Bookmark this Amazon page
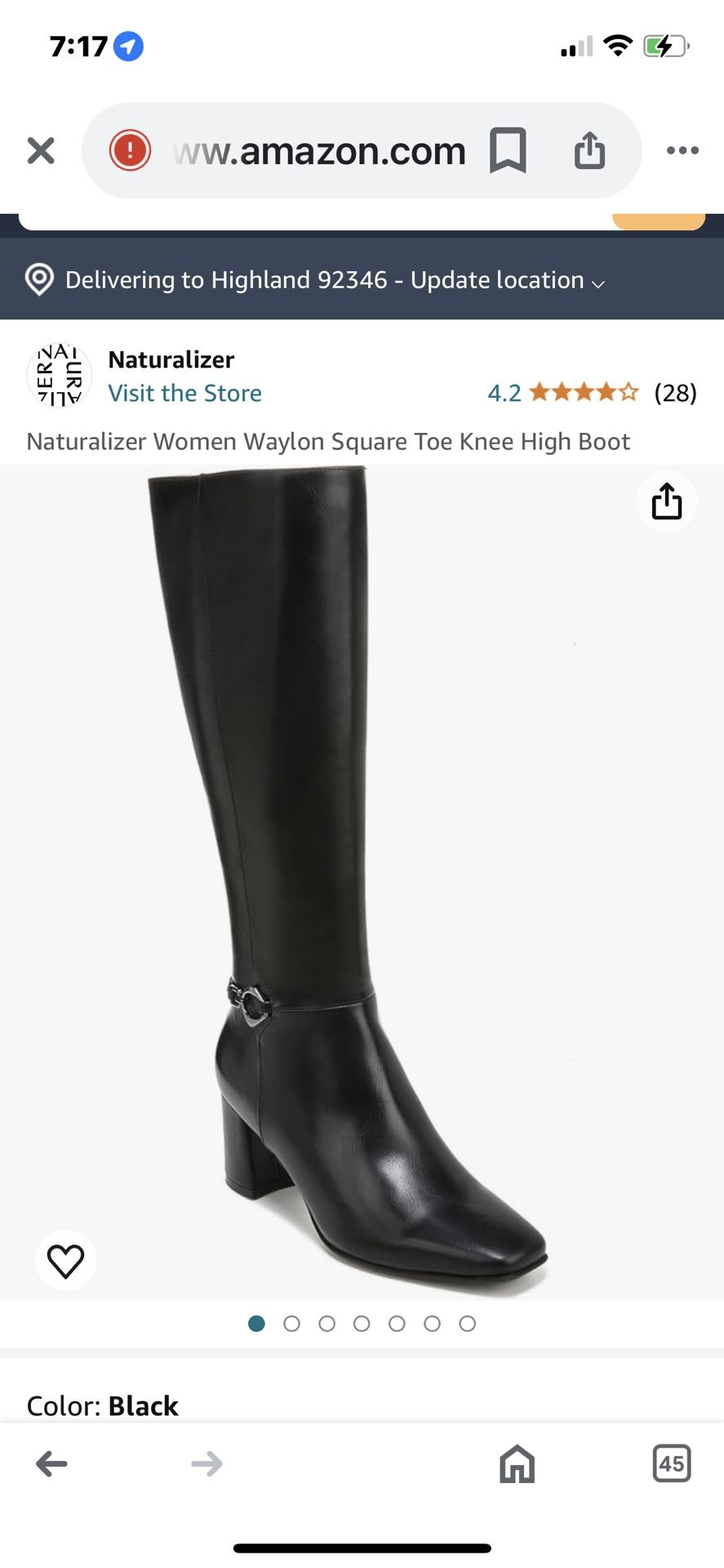 coord(507,150)
